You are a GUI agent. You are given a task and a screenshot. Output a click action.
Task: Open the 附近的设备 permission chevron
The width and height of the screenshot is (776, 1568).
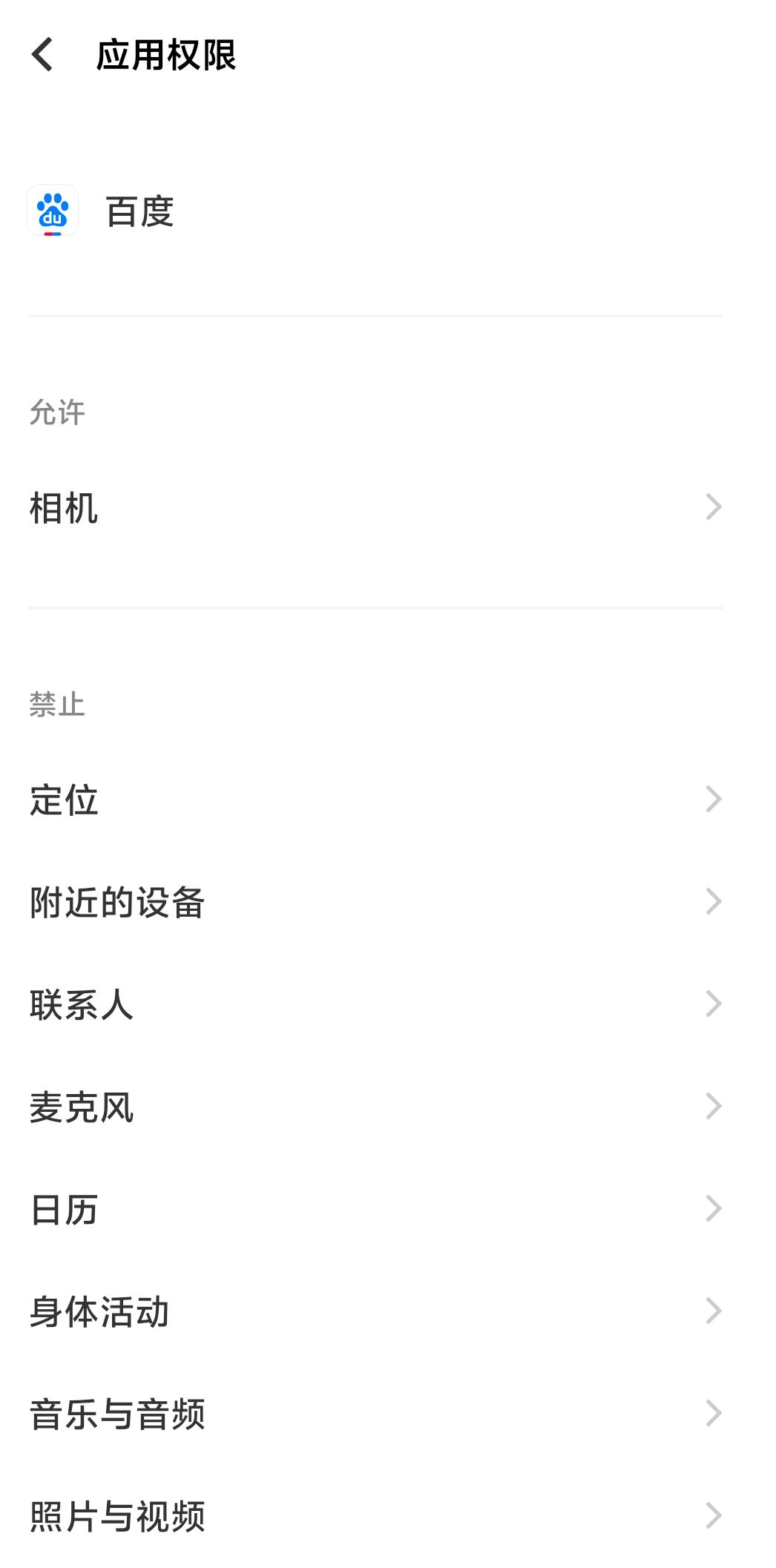(713, 900)
